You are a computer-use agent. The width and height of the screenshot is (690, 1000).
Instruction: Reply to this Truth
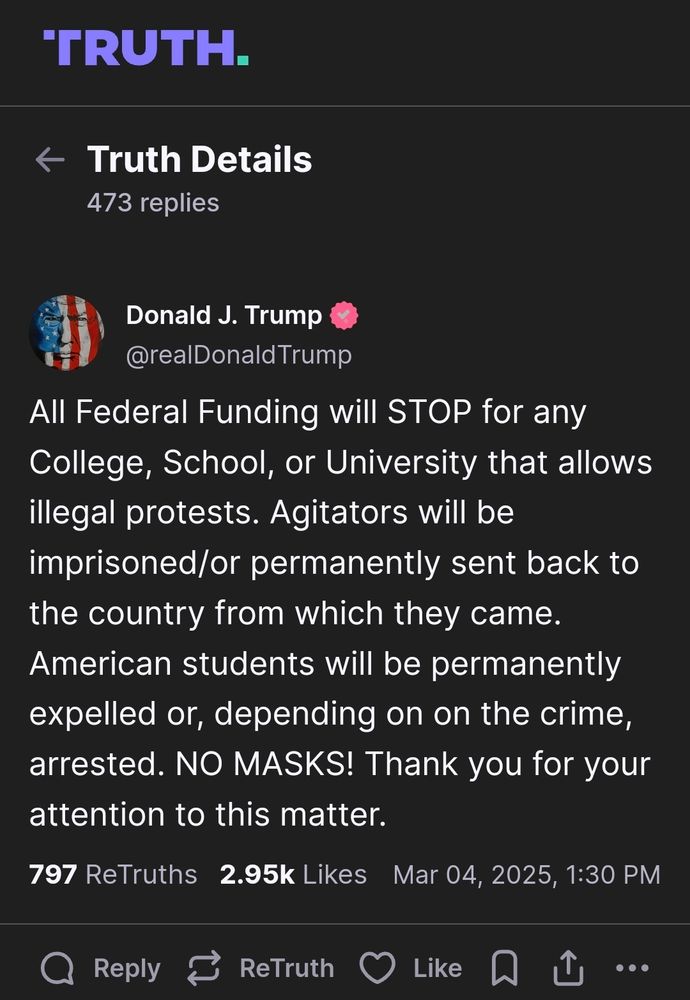[x=100, y=968]
